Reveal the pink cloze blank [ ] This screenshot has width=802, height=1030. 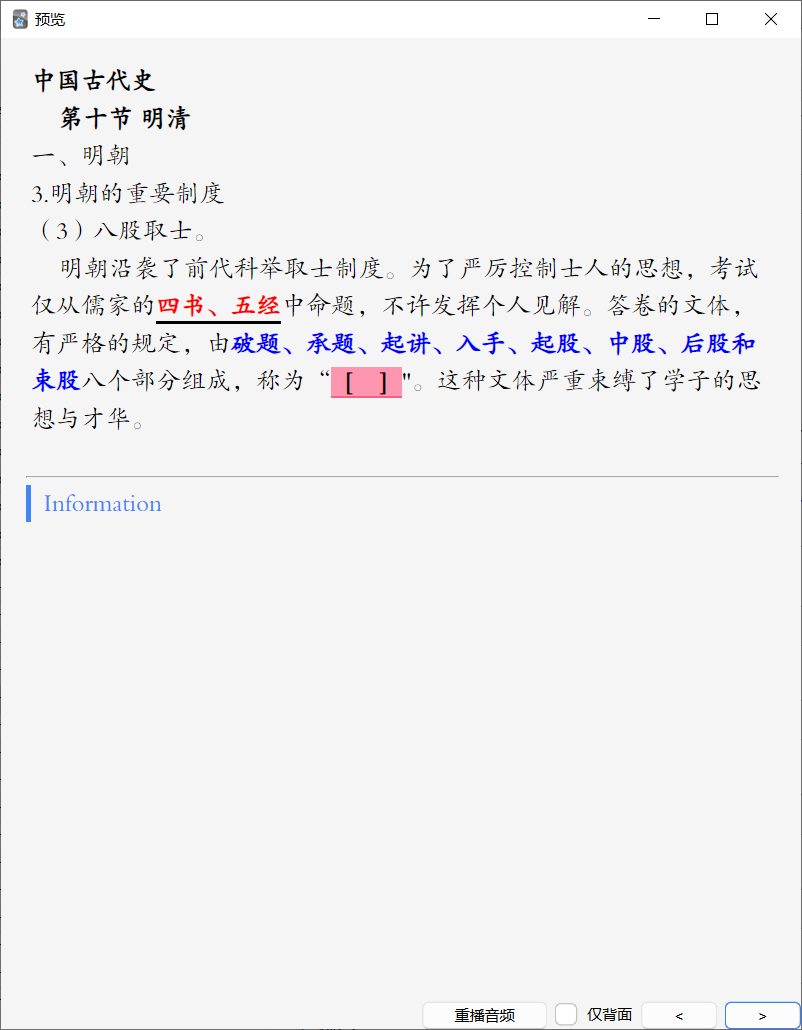(366, 382)
